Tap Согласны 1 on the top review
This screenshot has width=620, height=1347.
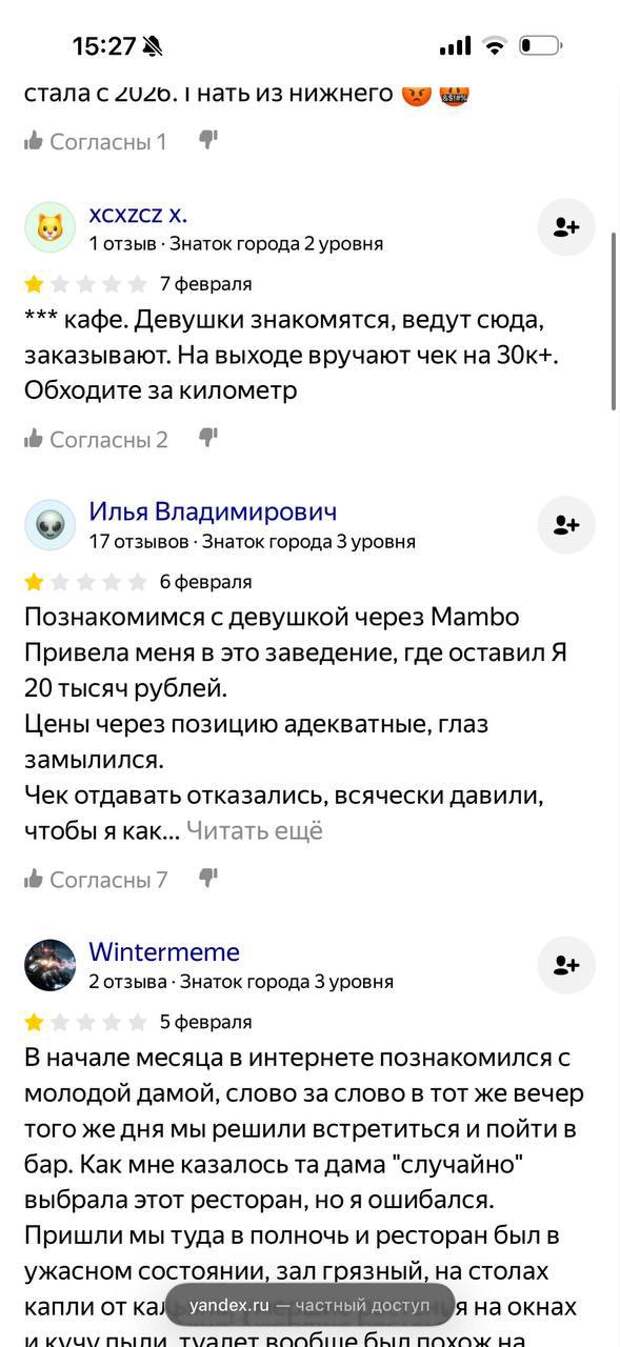[96, 141]
